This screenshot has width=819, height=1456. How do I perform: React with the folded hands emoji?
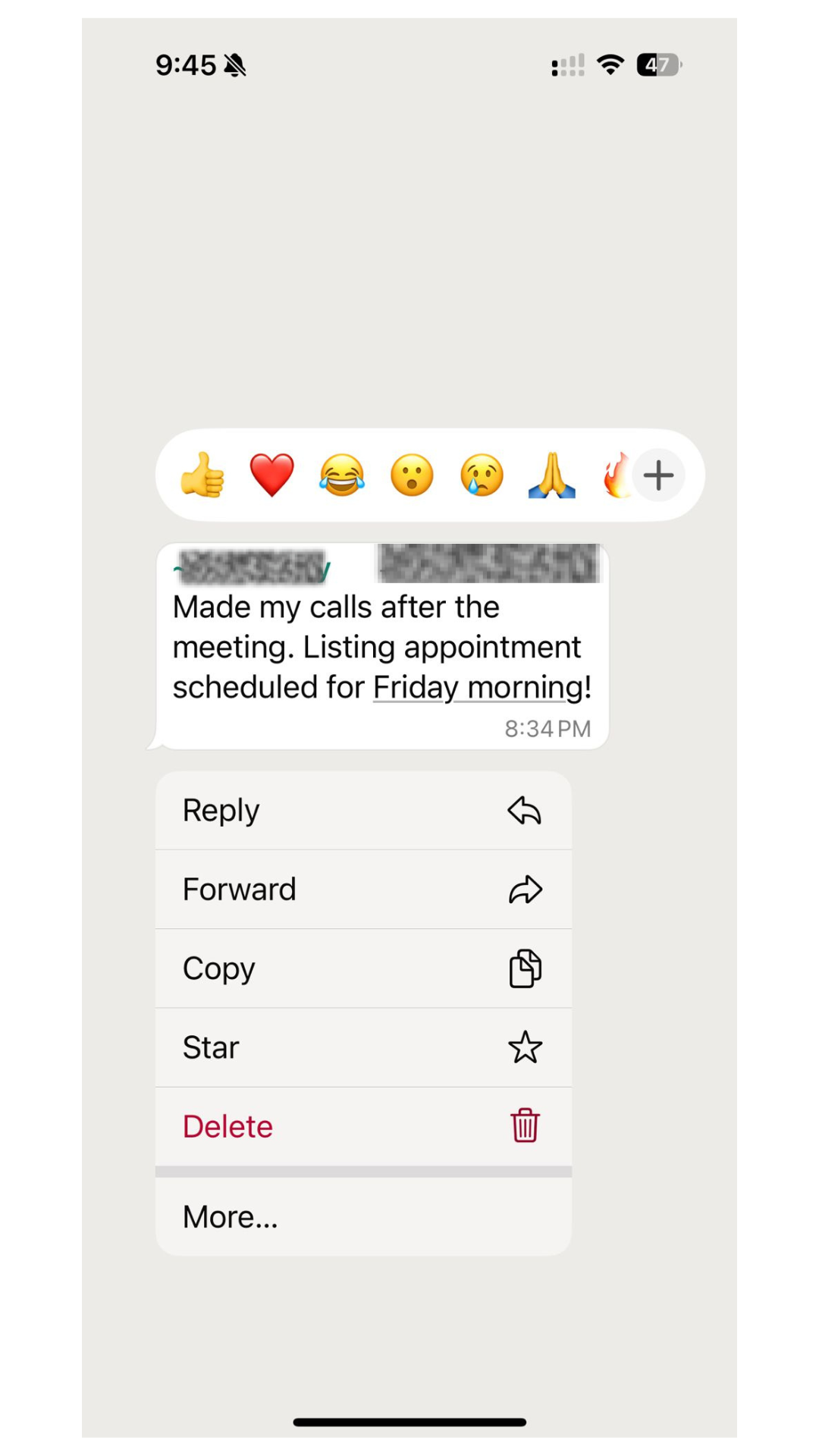(x=551, y=475)
